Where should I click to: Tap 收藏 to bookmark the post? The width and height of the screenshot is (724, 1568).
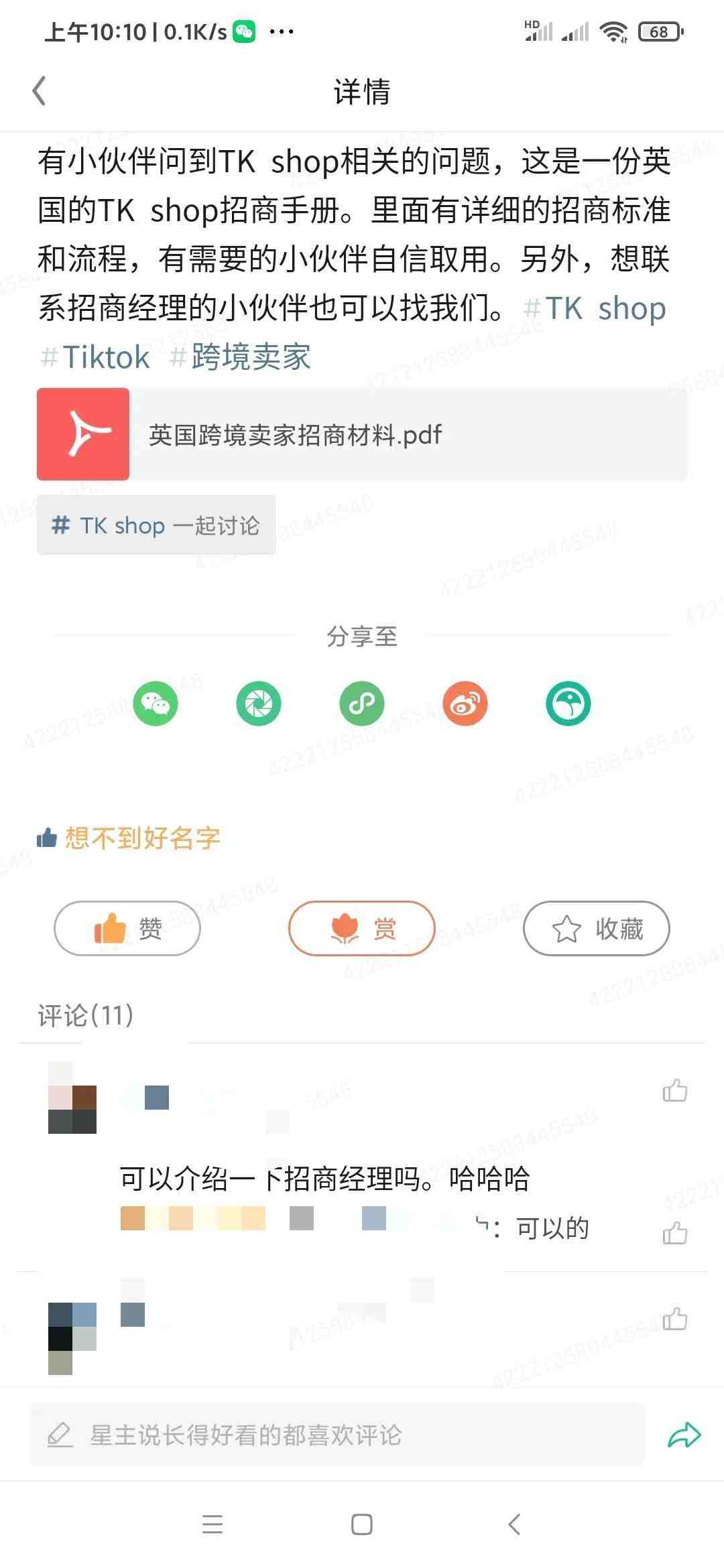[596, 928]
